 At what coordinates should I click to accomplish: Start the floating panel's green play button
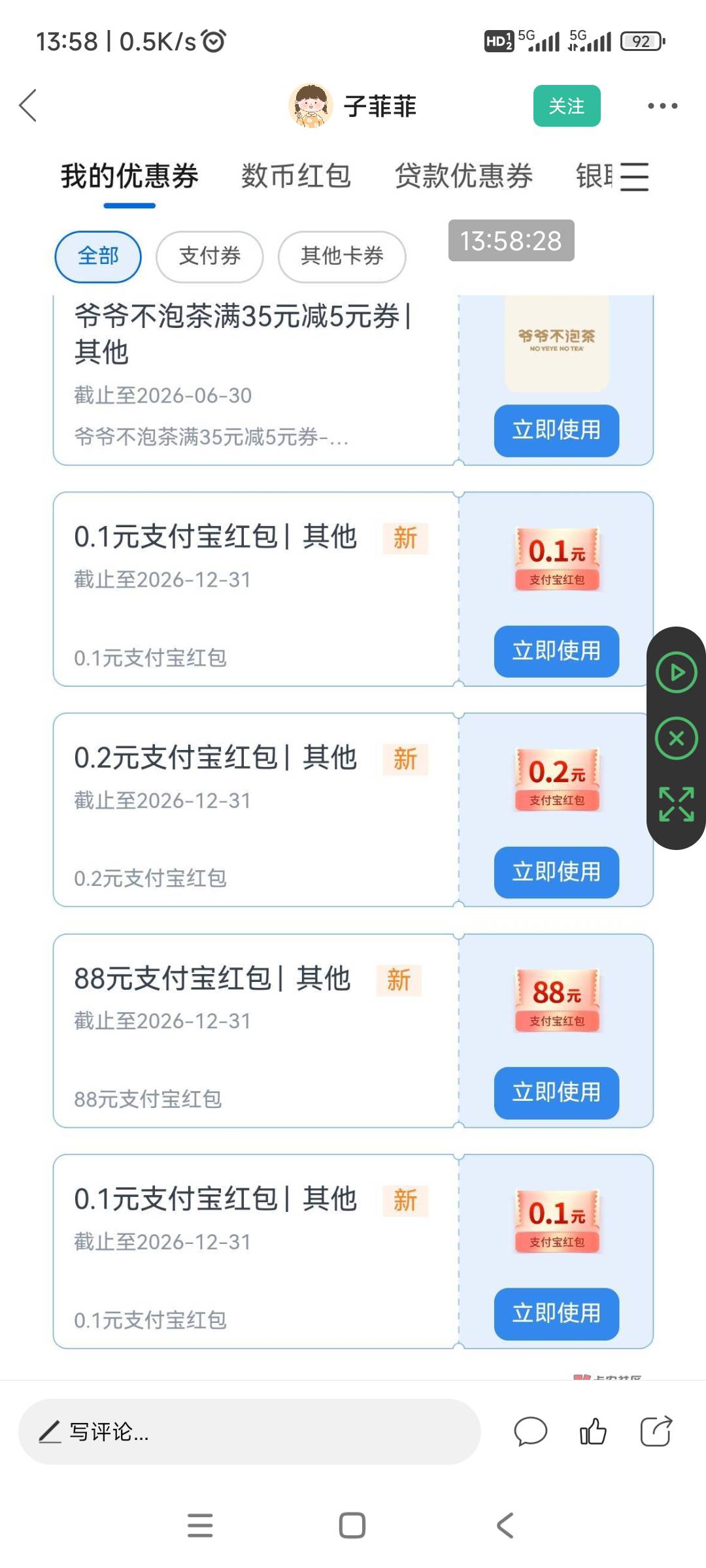point(677,672)
